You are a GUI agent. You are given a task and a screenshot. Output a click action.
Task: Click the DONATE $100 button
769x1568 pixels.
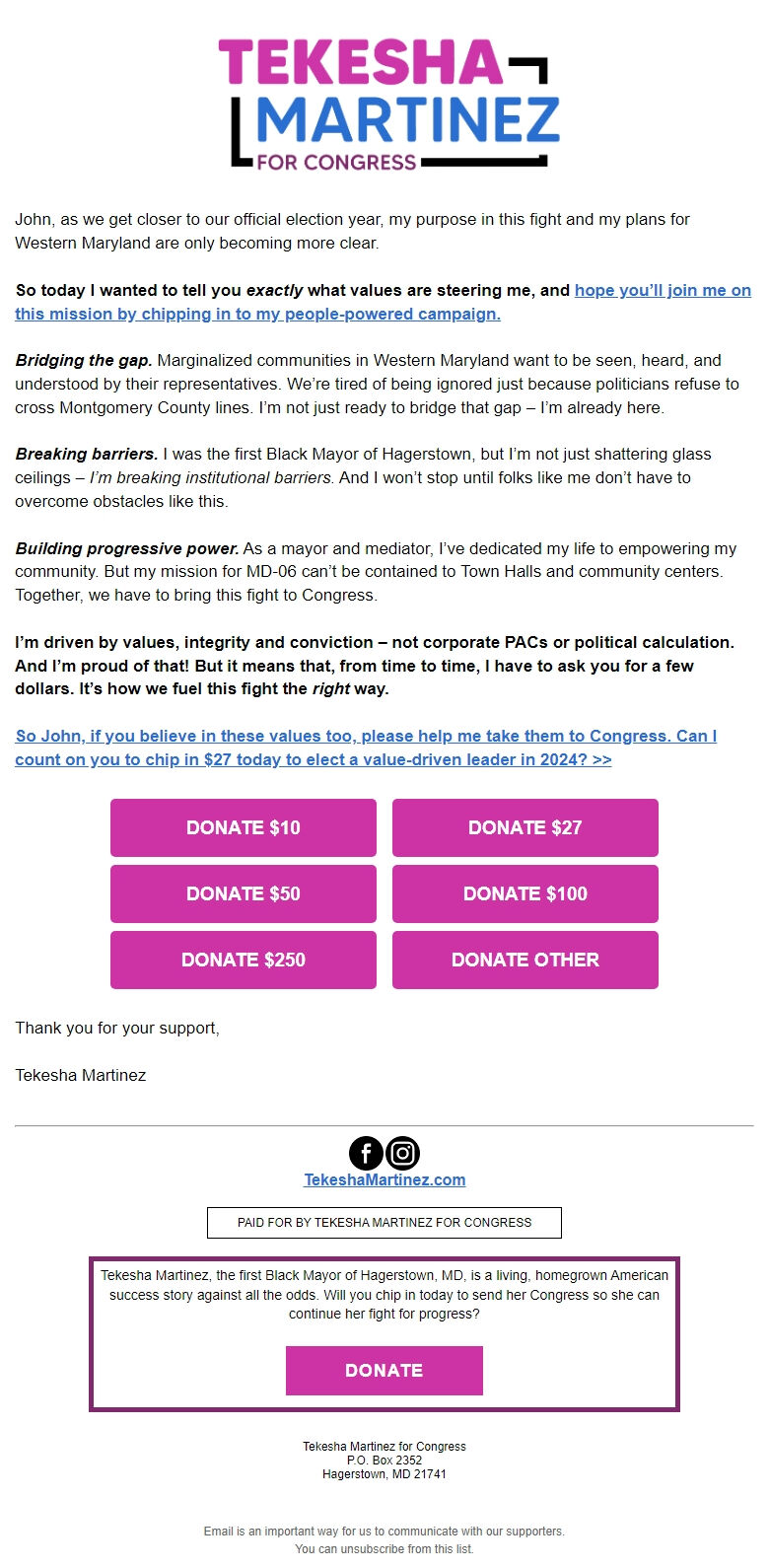(524, 893)
